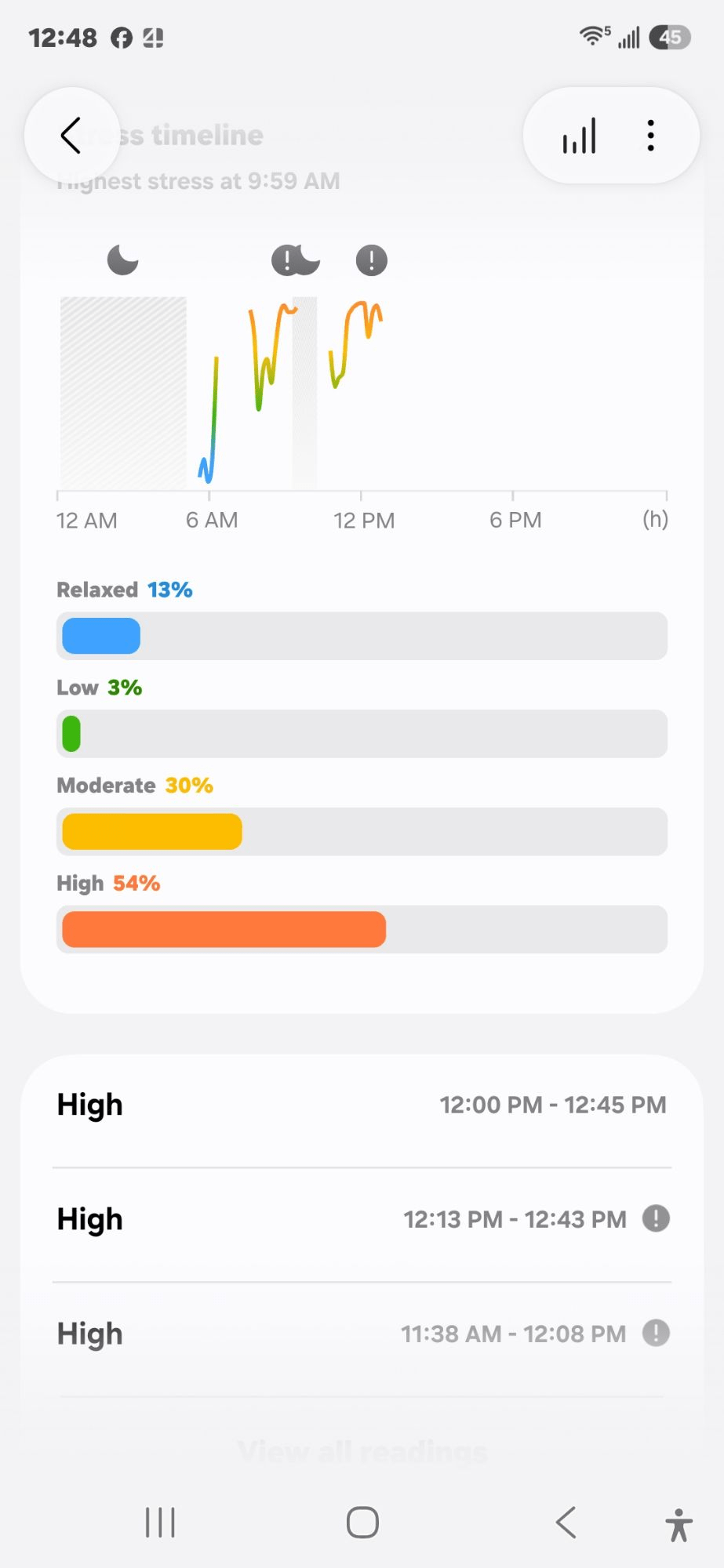Tap View all readings

click(x=362, y=1451)
